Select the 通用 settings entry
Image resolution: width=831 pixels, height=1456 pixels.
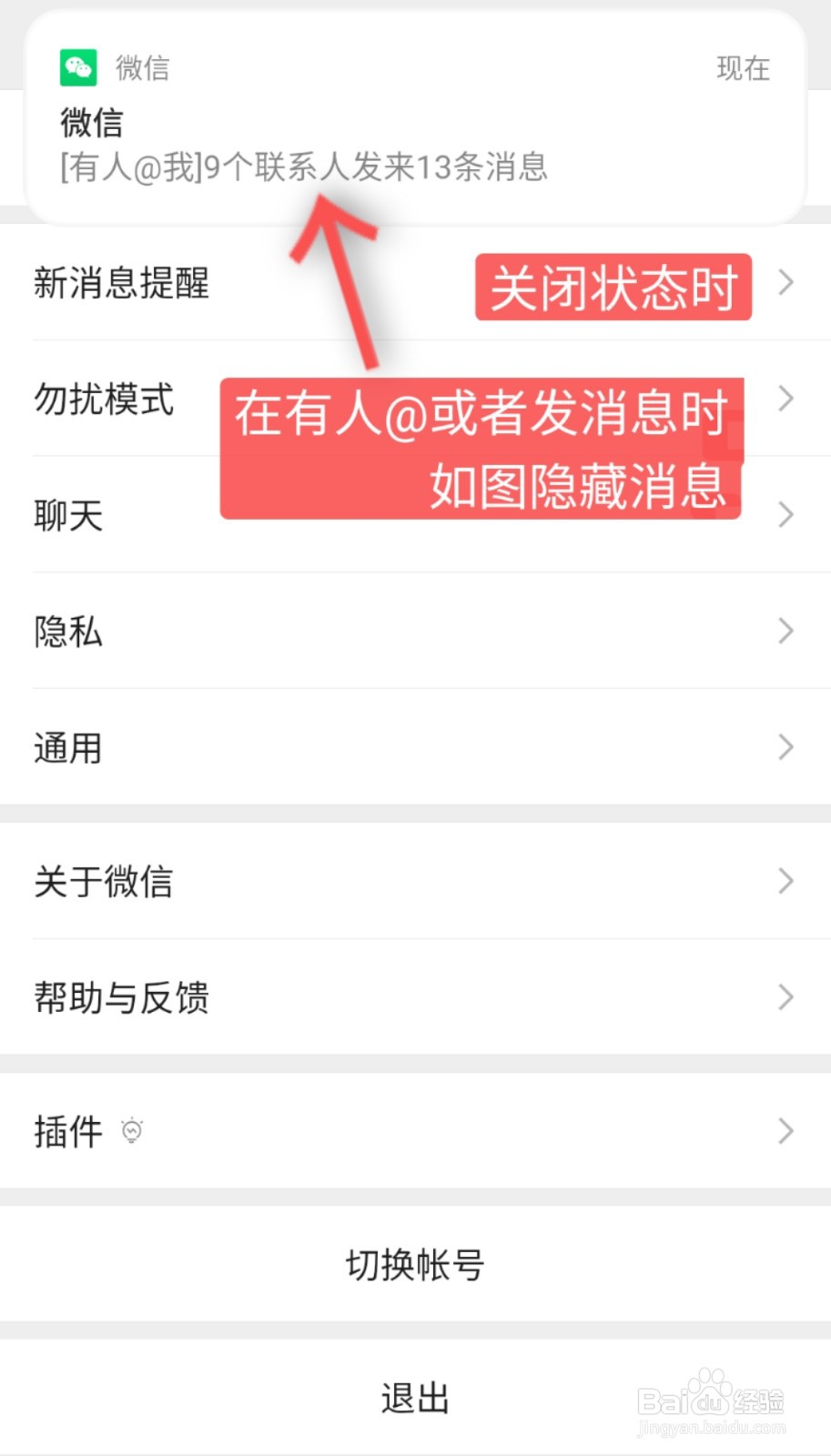point(67,747)
